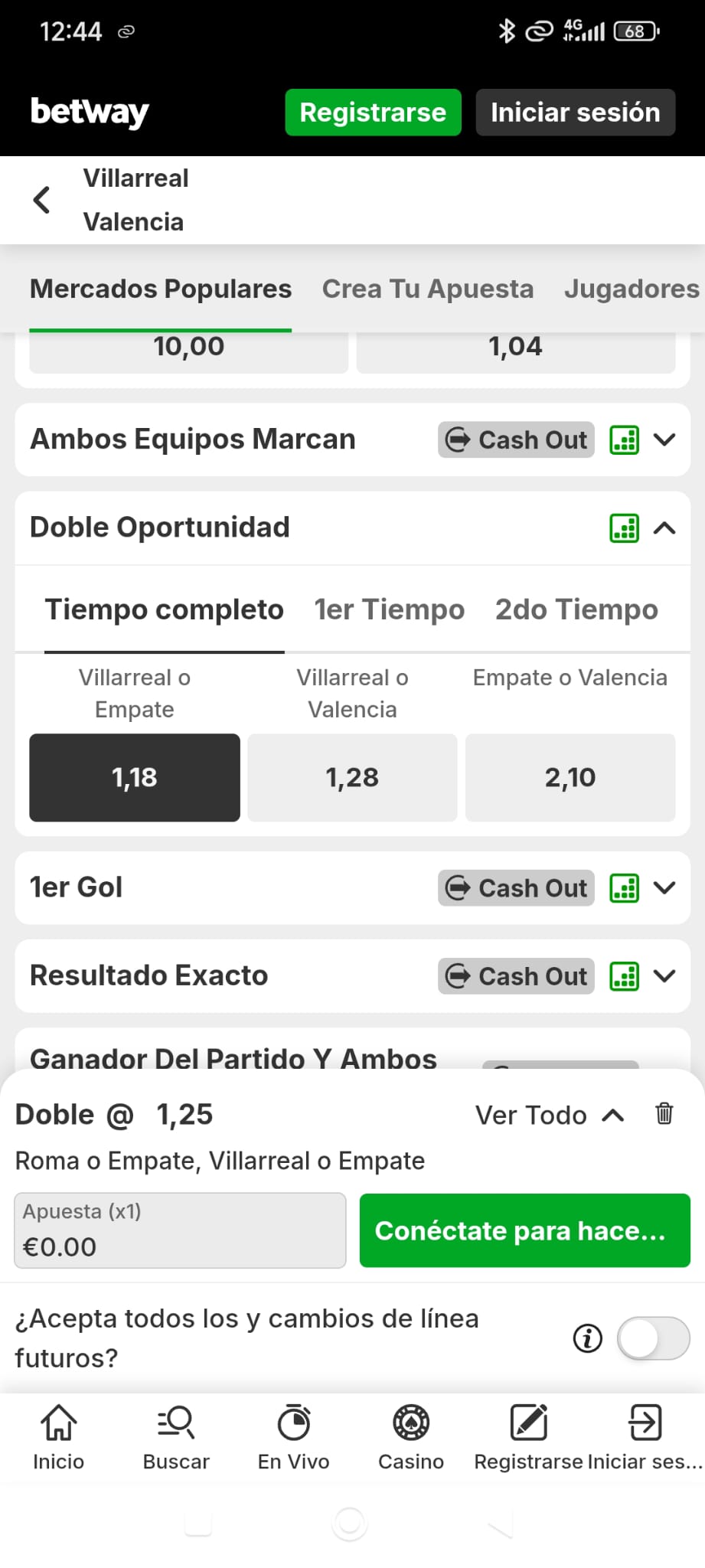Expand the Ambos Equipos Marcan market

coord(664,439)
